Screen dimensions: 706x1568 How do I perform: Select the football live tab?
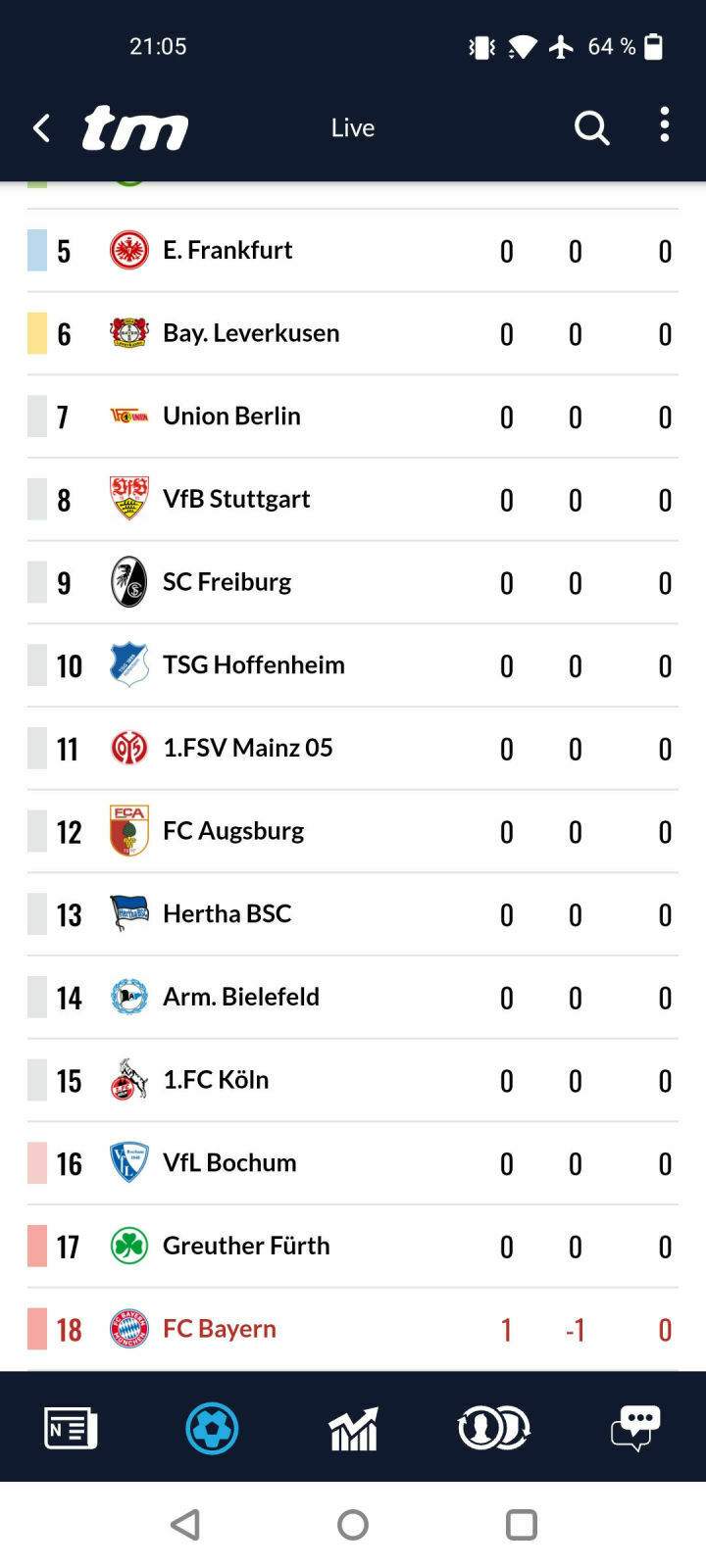pos(212,1428)
